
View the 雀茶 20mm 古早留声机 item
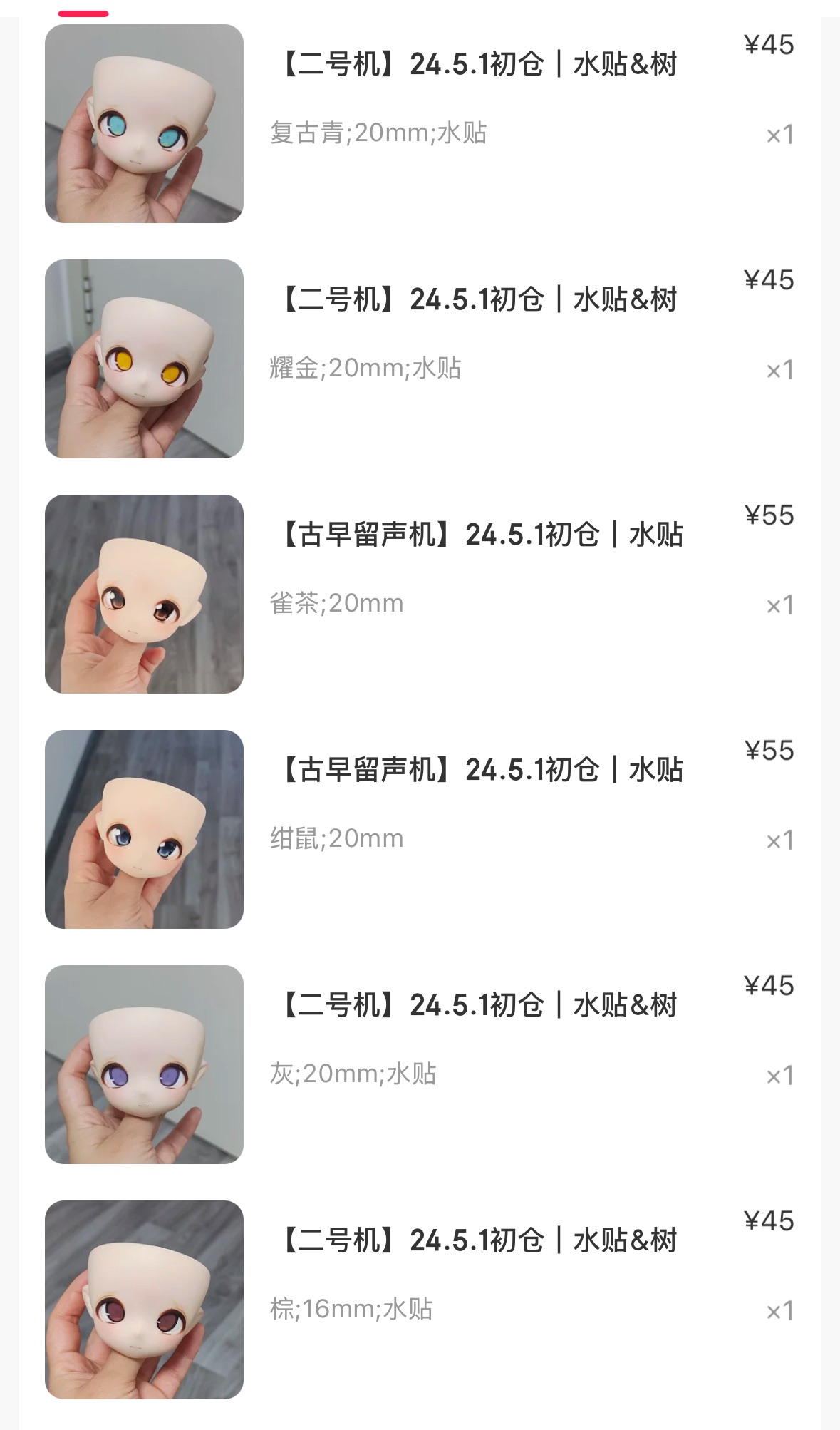[481, 535]
